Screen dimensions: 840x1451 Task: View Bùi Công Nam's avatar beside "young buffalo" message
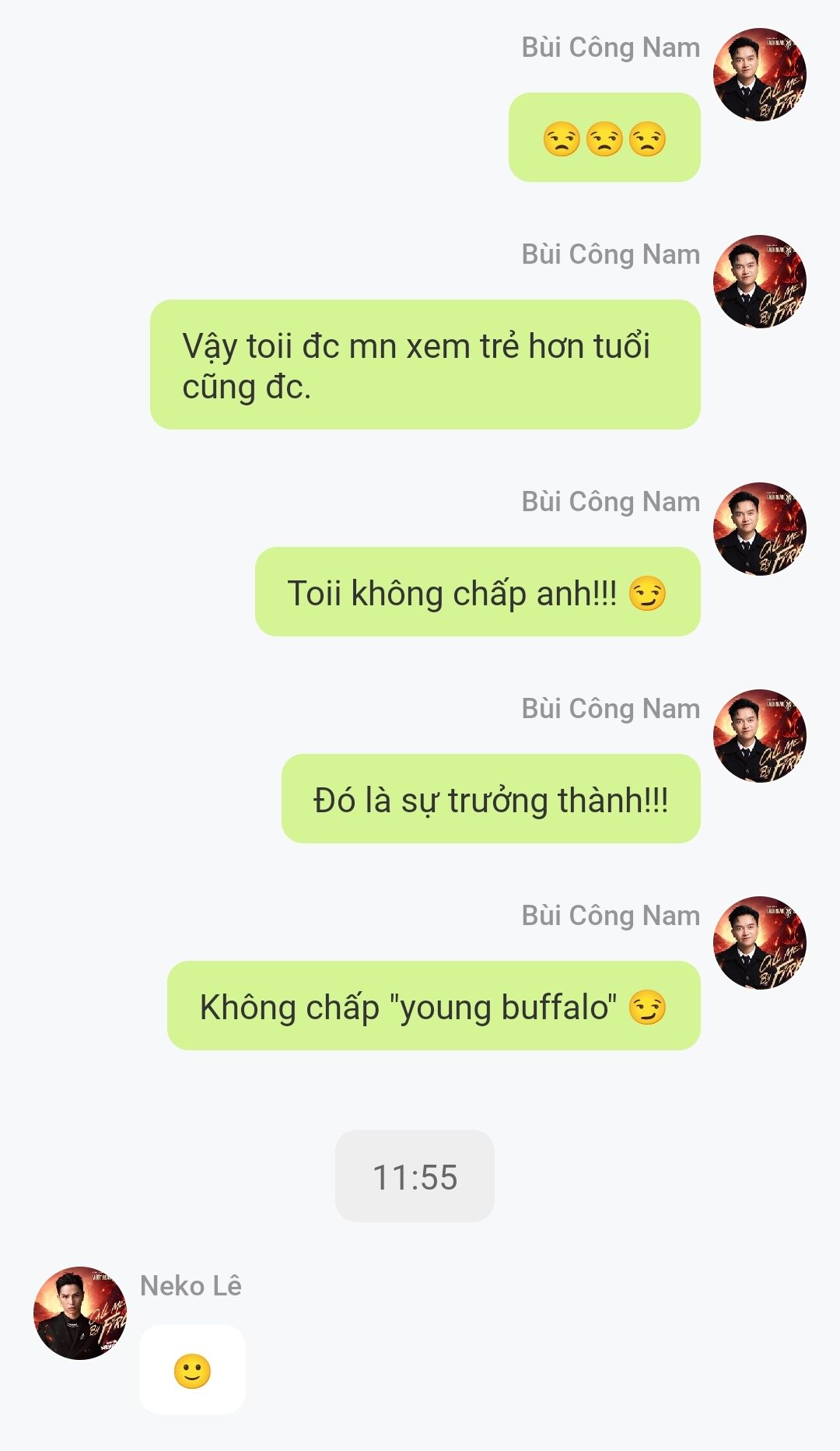[x=759, y=942]
